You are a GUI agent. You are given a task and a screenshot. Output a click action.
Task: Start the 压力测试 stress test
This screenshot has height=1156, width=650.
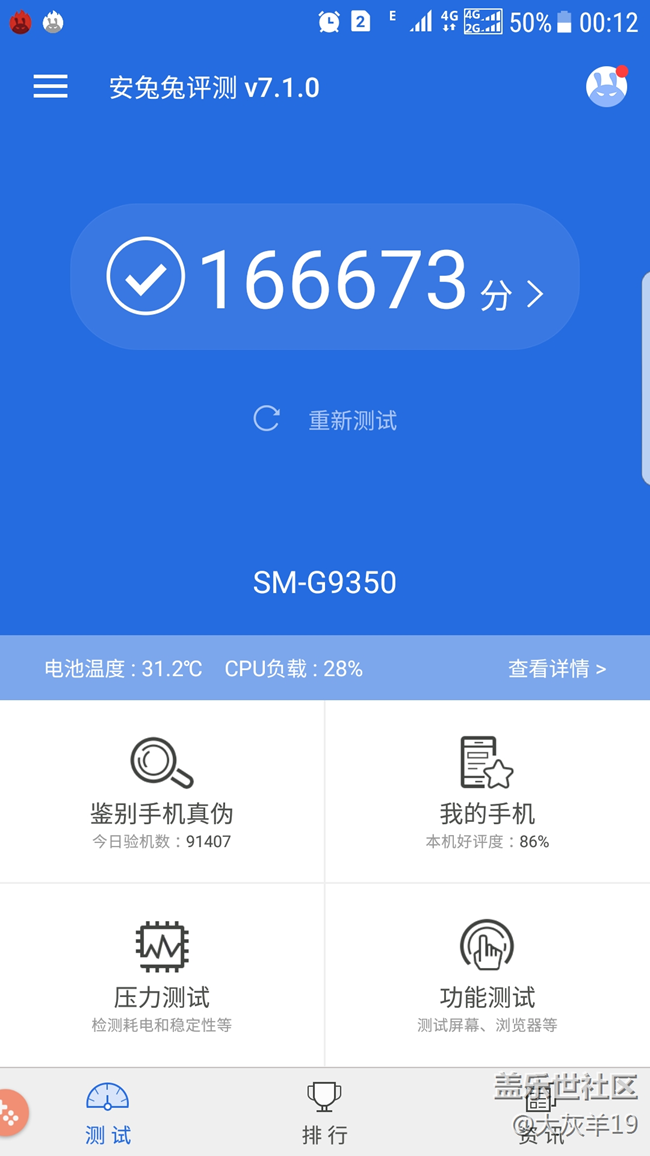[x=161, y=975]
